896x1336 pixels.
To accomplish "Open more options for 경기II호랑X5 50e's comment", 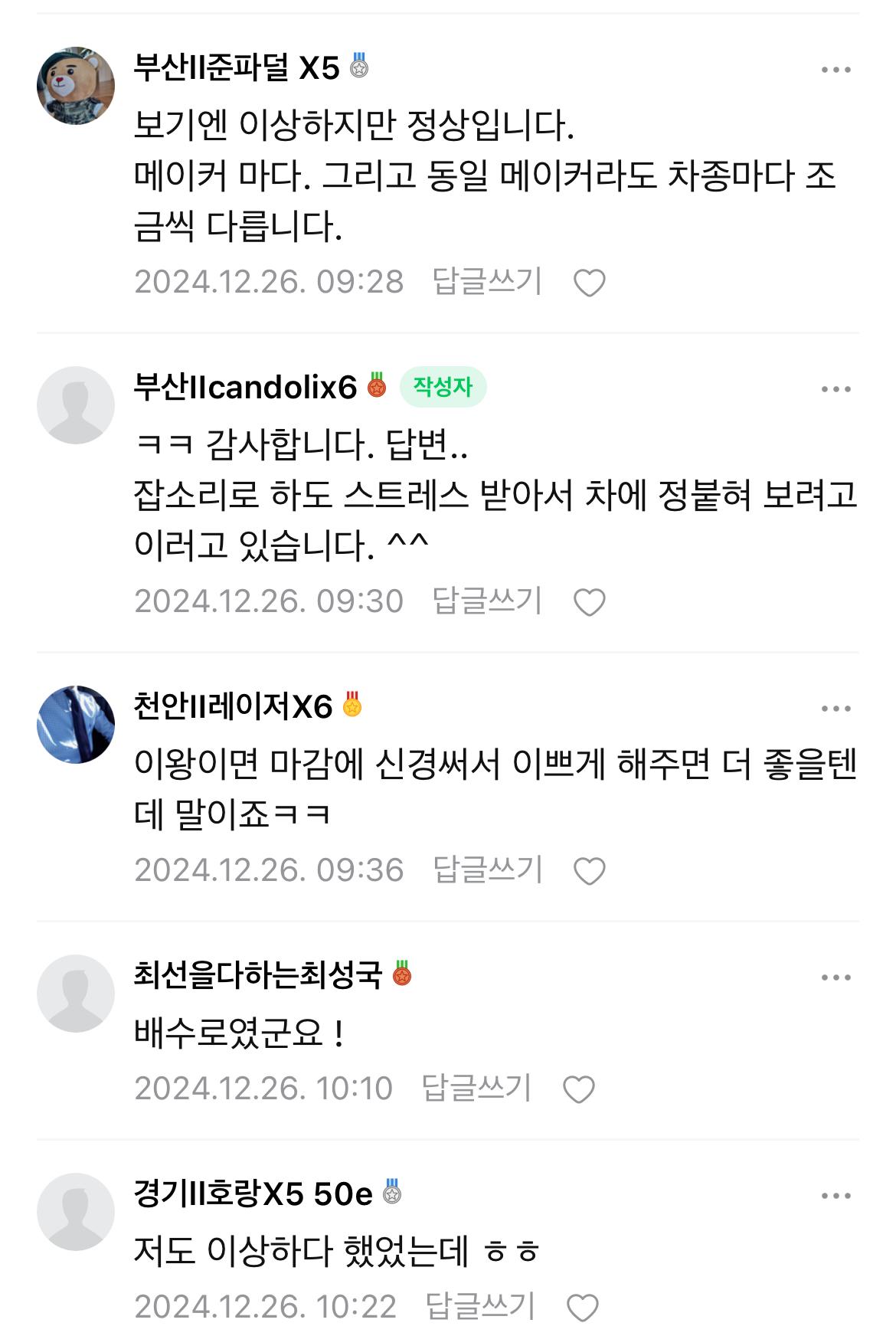I will coord(836,1196).
